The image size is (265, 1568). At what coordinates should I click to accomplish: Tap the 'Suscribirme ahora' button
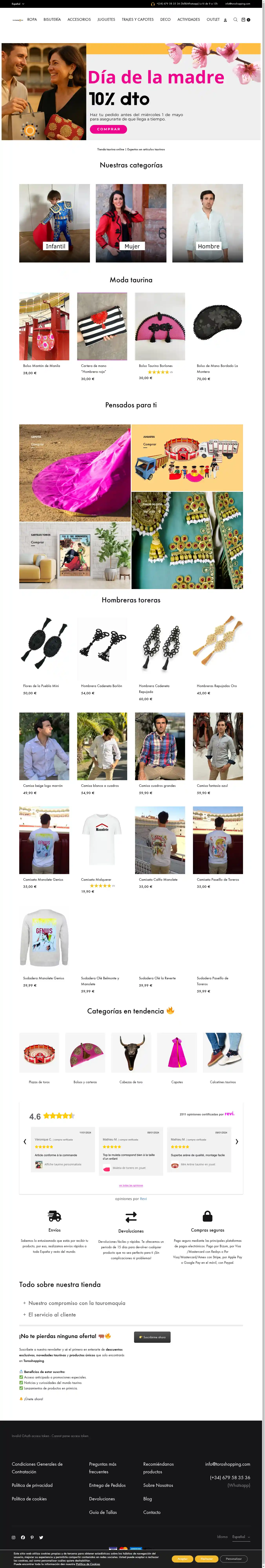click(x=152, y=1337)
